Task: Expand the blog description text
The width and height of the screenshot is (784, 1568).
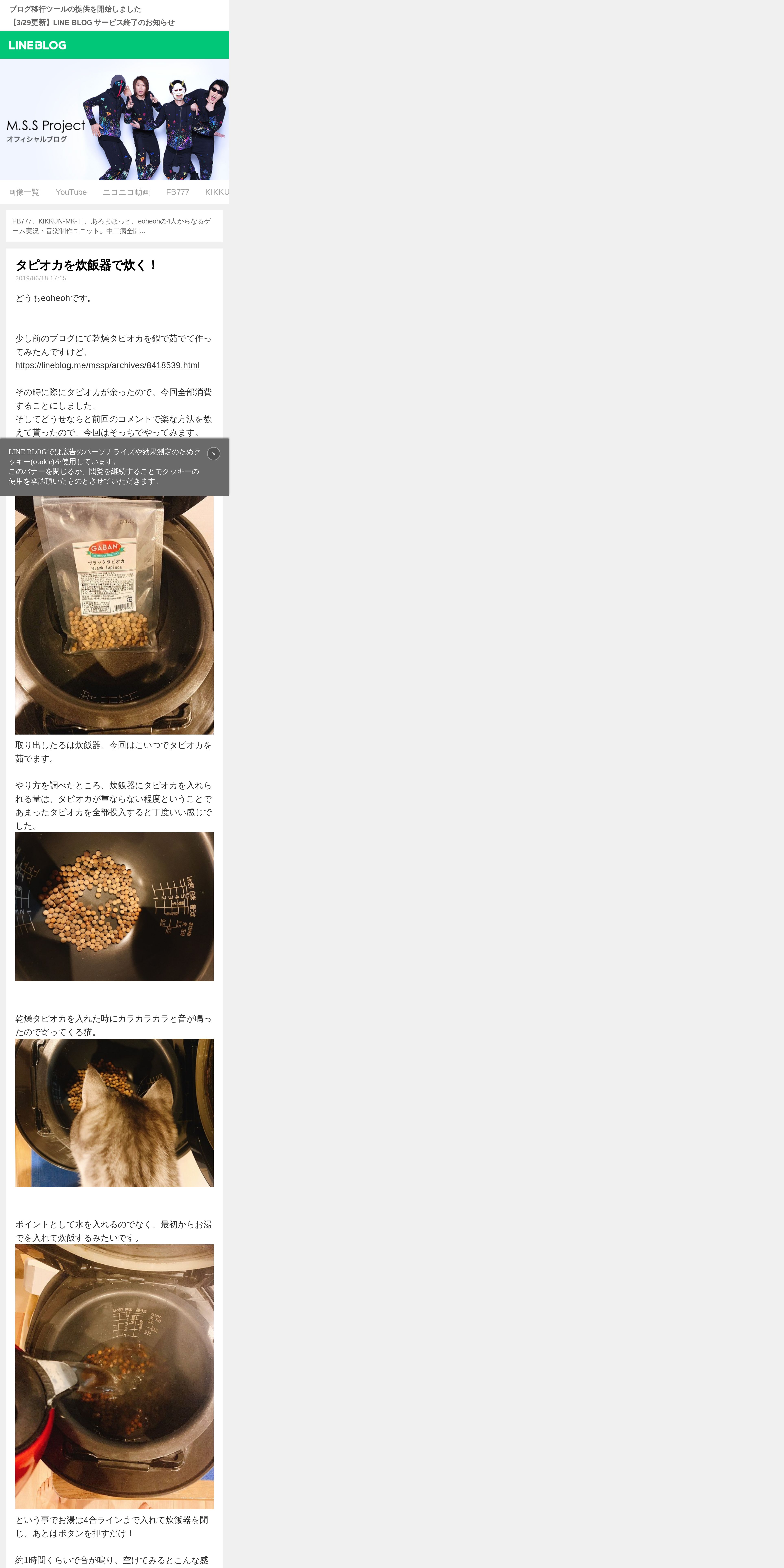Action: click(114, 226)
